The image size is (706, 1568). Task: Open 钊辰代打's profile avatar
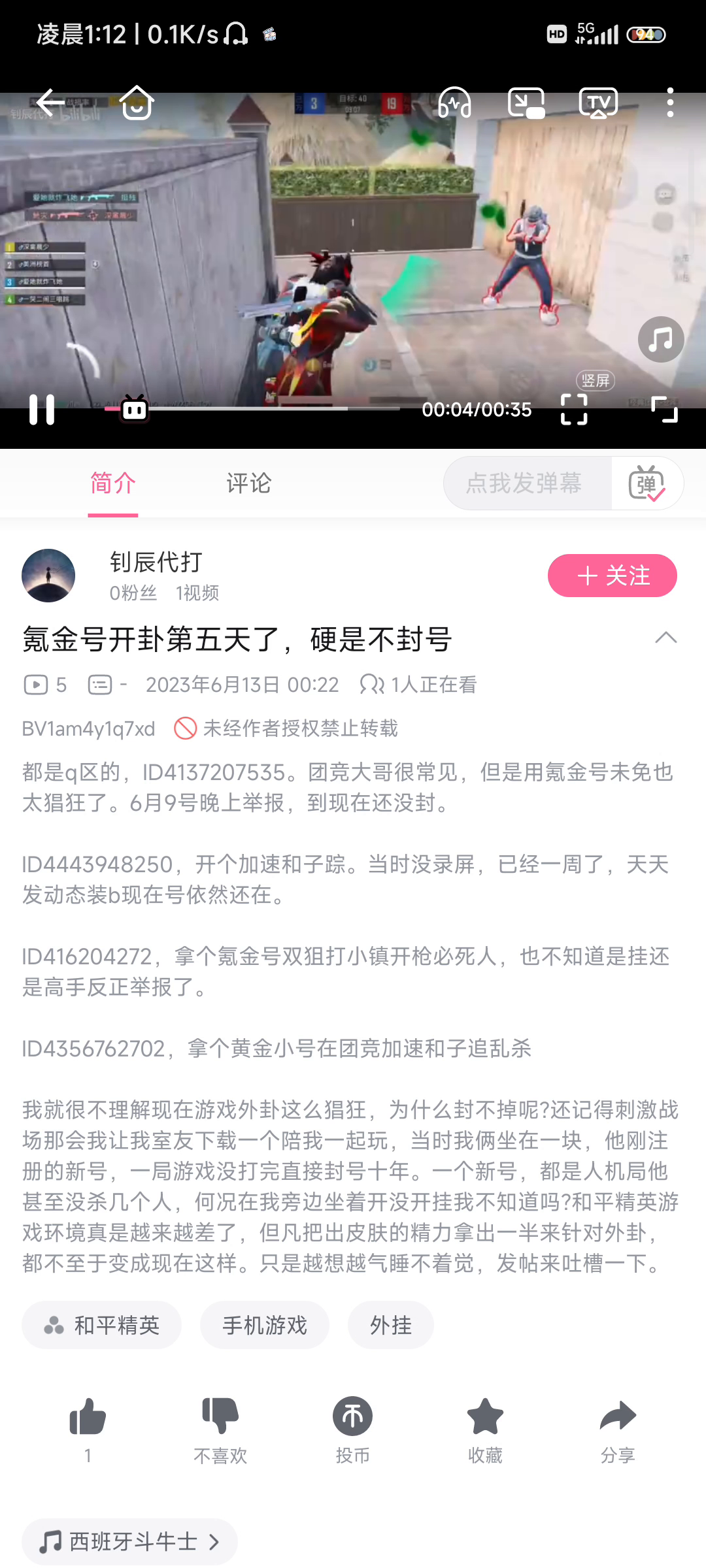point(48,576)
